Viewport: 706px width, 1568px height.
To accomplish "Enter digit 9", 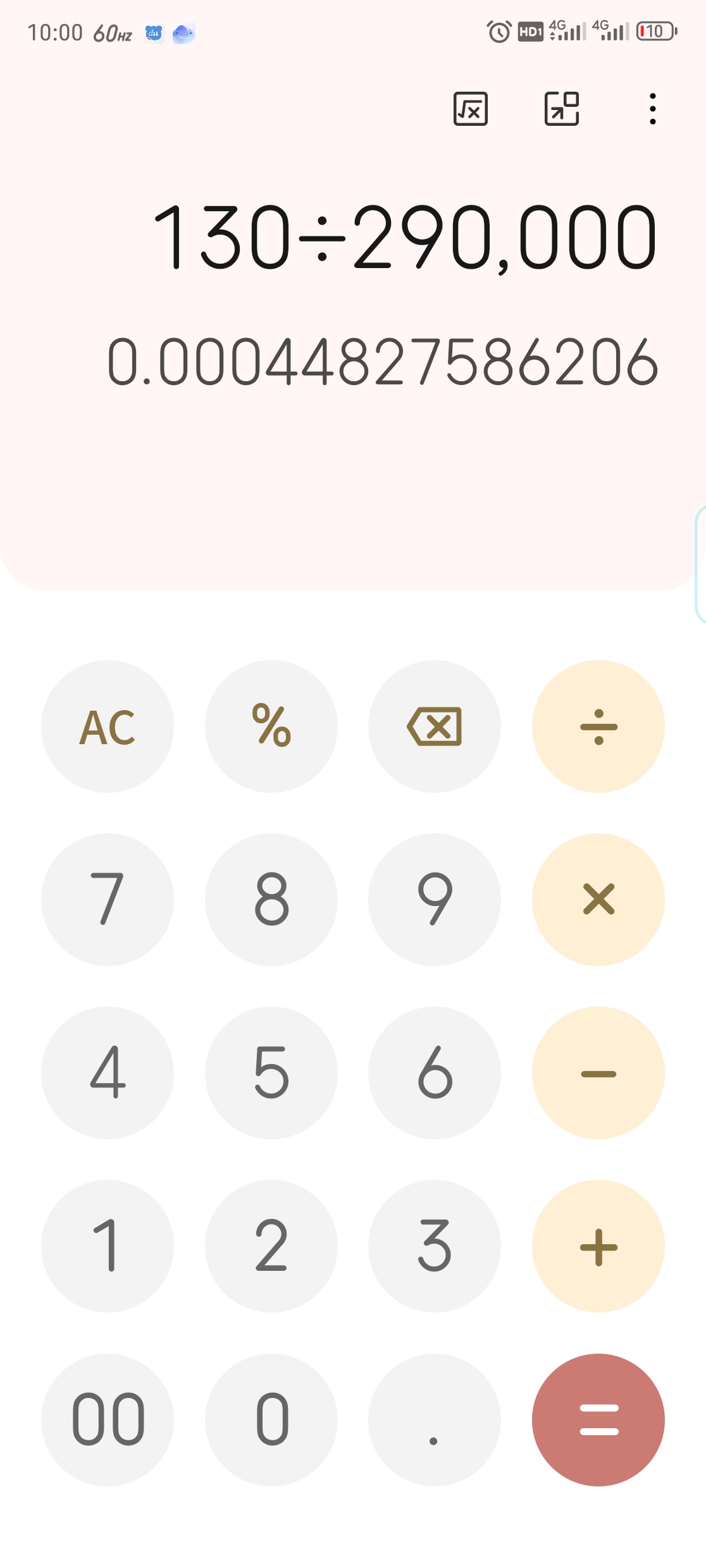I will coord(435,899).
